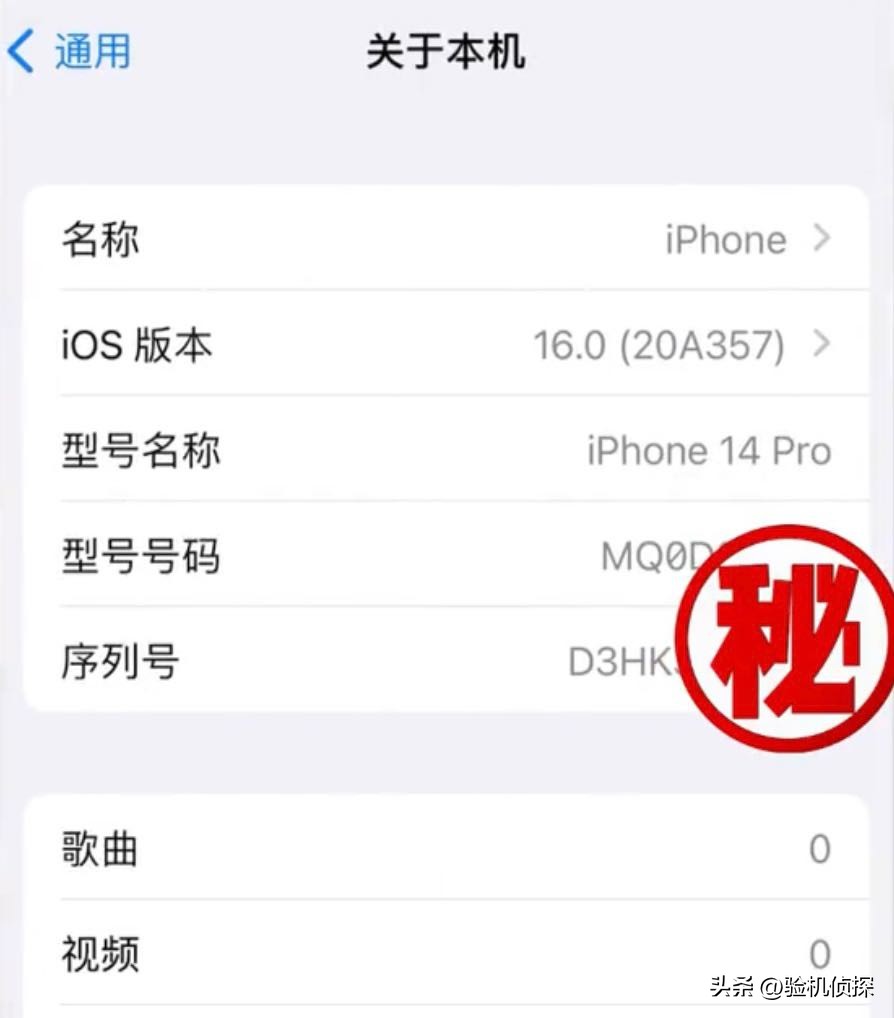Viewport: 894px width, 1018px height.
Task: Tap the 关于本机 page title
Action: pyautogui.click(x=446, y=50)
